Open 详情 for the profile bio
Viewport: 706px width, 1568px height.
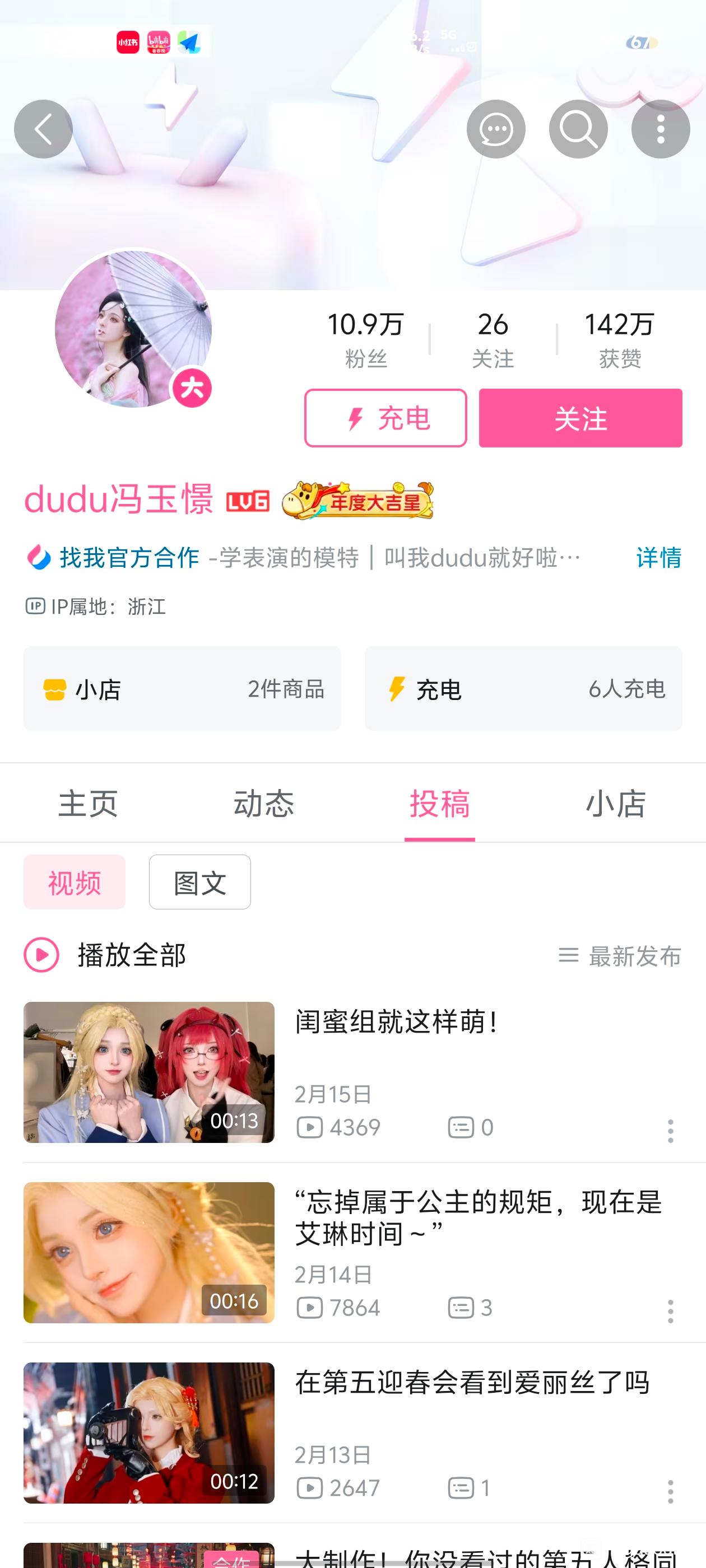point(658,558)
